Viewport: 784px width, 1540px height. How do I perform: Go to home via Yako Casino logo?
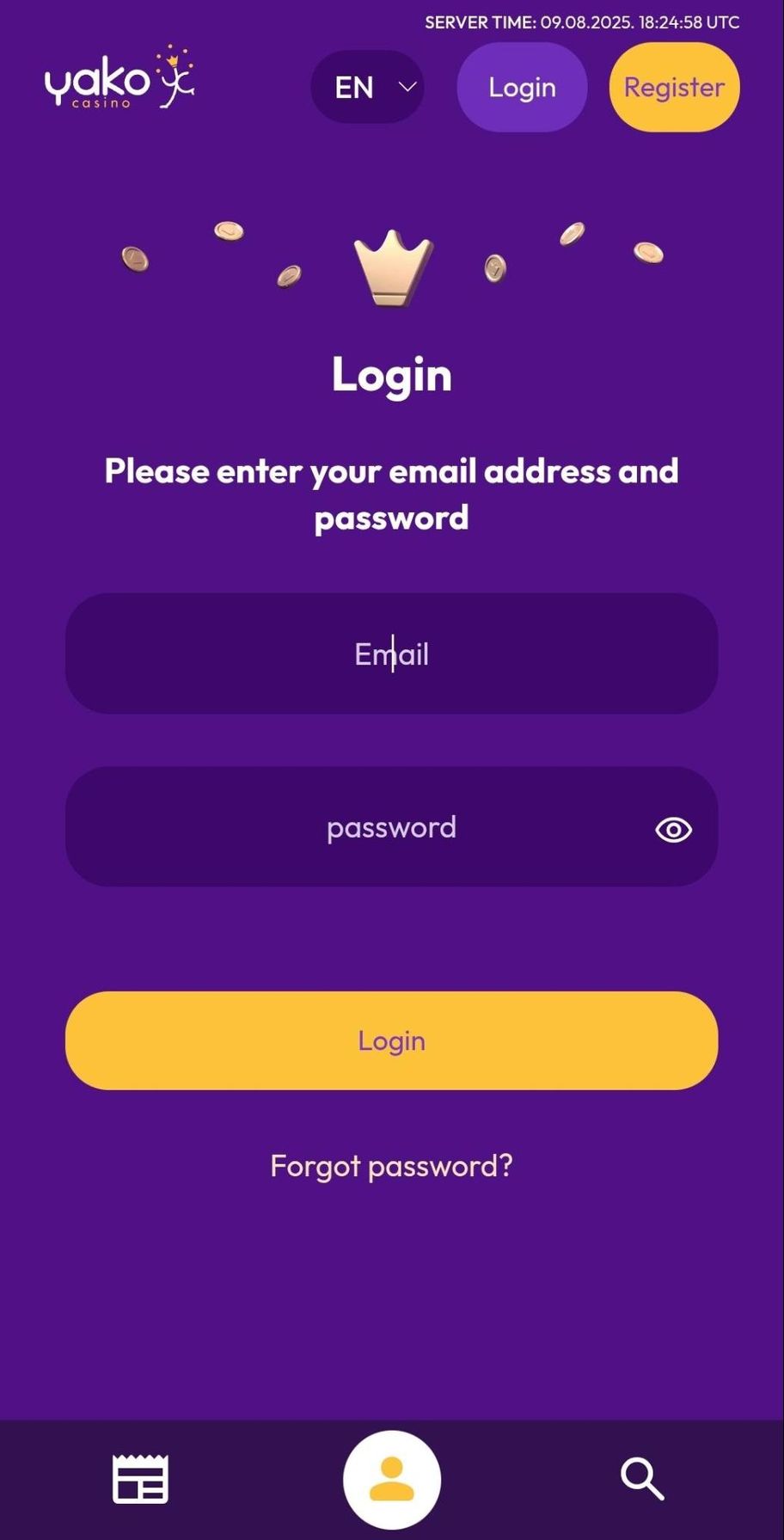coord(119,80)
